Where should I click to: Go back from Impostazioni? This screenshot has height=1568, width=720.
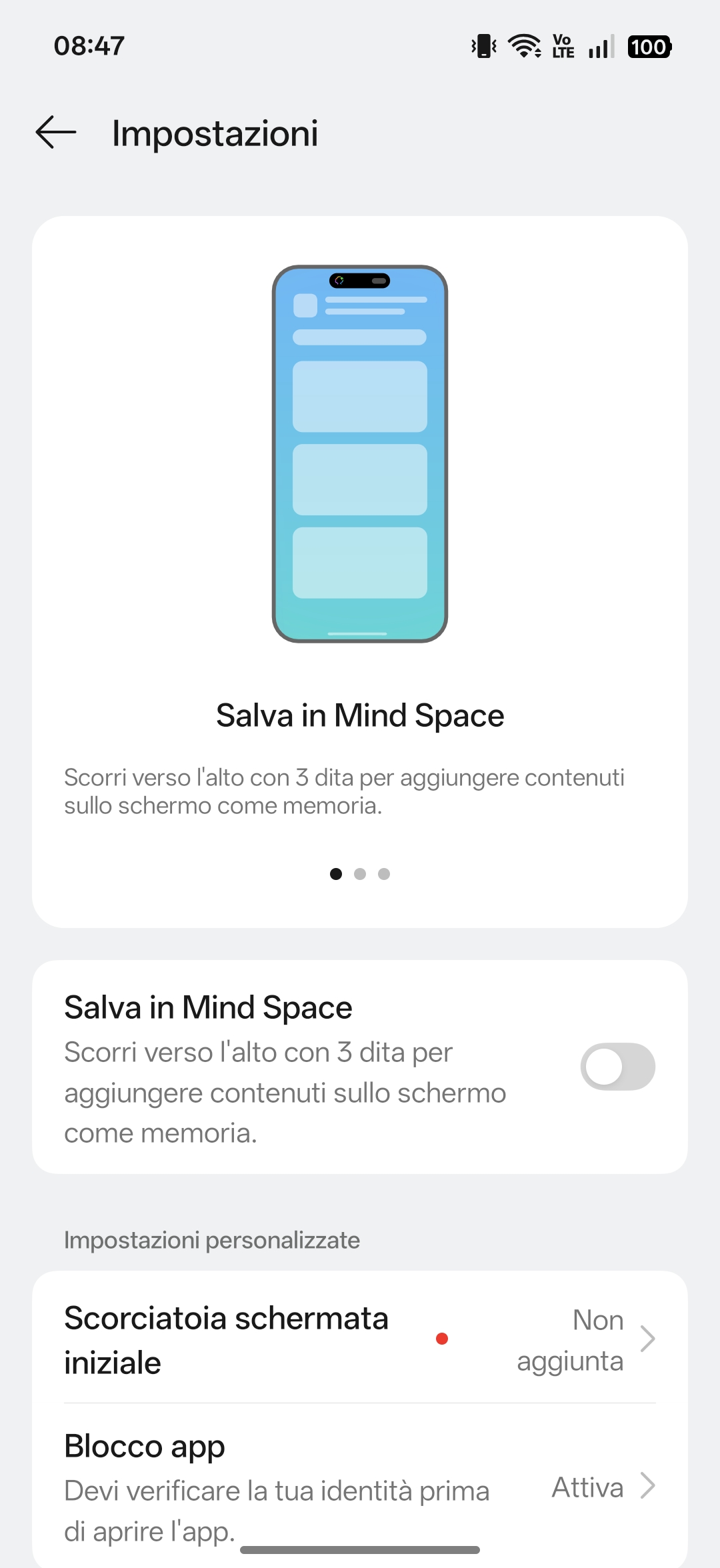[56, 132]
